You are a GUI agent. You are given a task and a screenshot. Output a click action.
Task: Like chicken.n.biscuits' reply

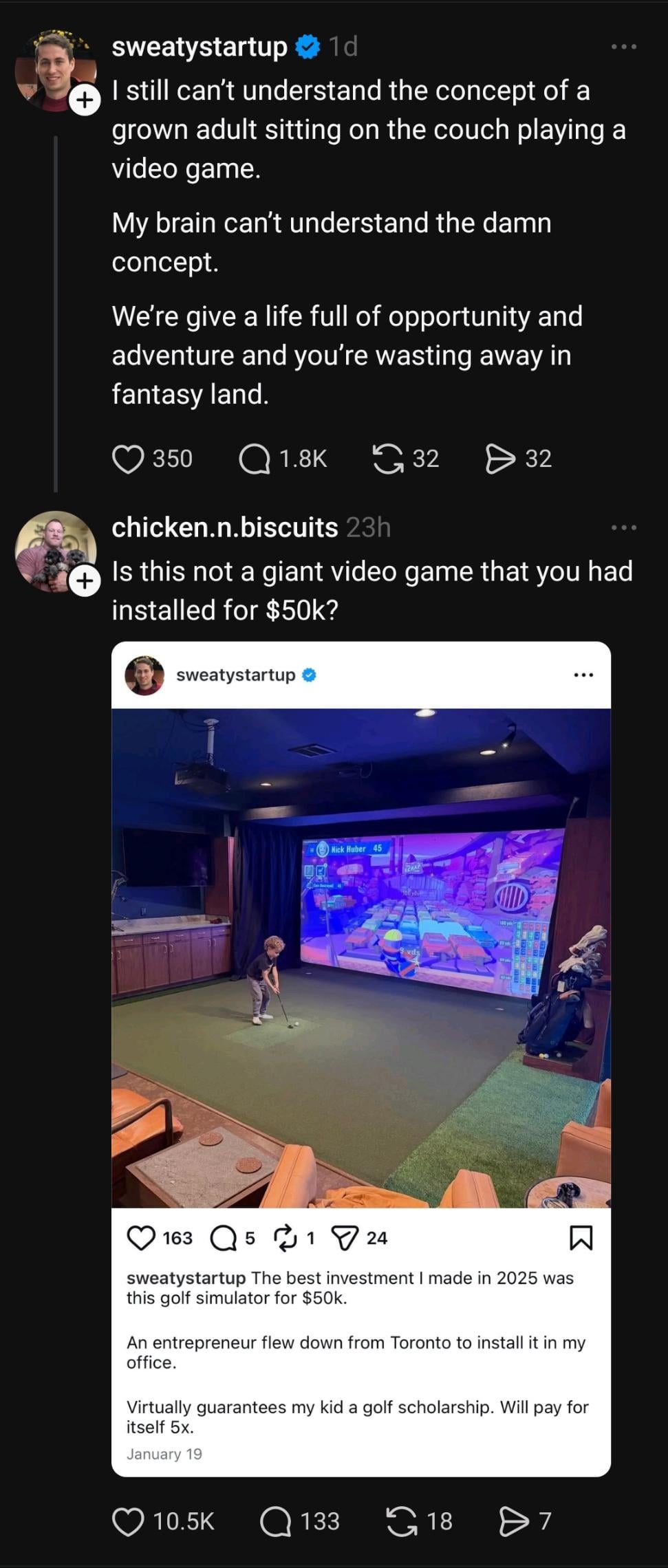point(128,1521)
